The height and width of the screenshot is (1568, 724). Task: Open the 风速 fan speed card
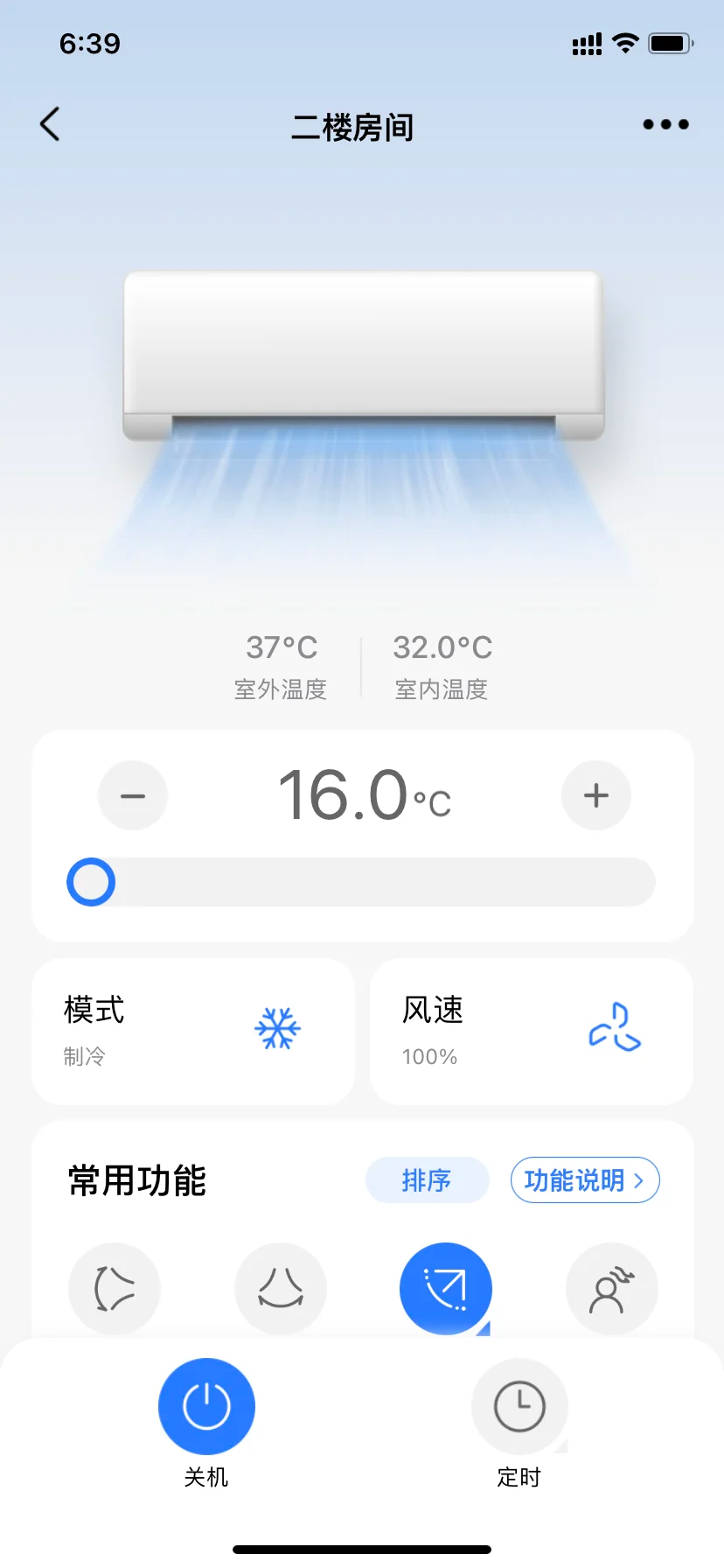coord(532,1032)
